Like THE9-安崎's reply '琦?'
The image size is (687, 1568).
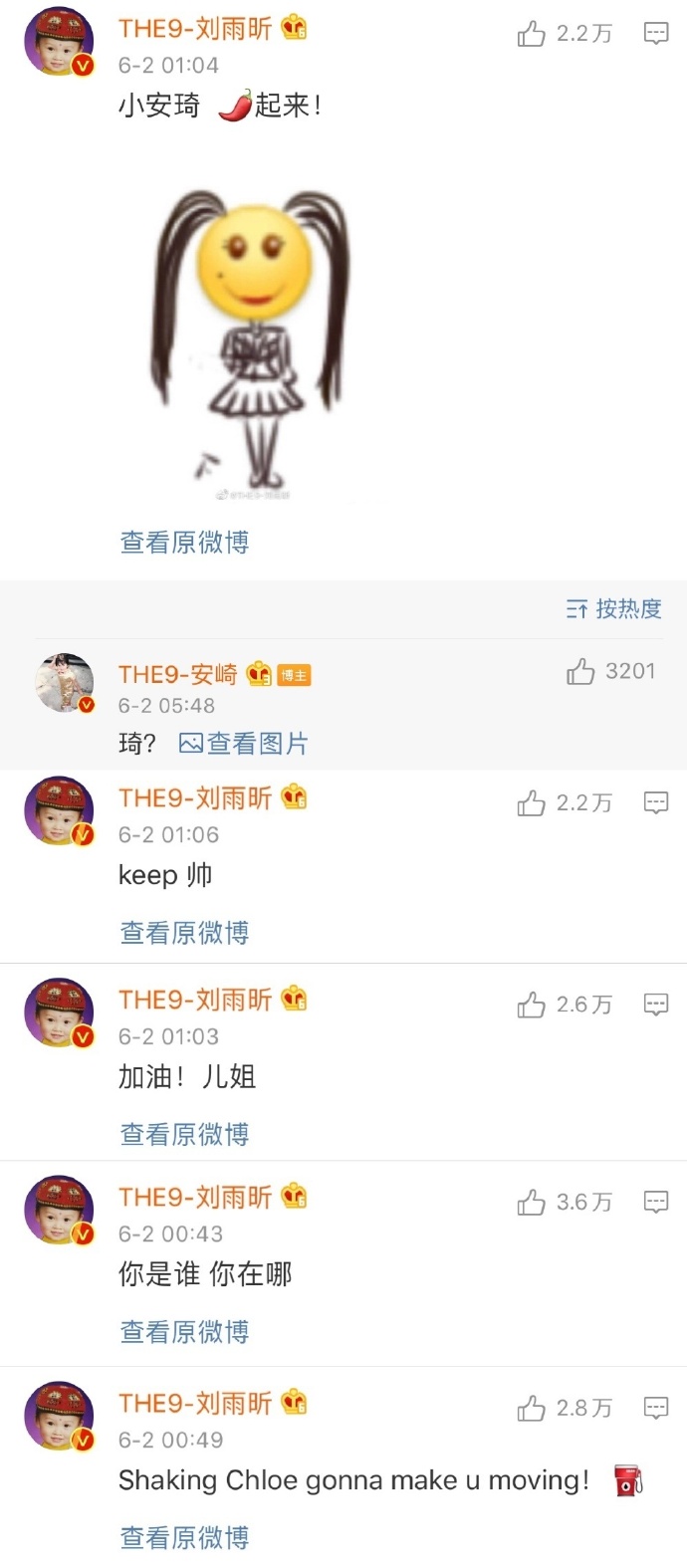point(581,672)
